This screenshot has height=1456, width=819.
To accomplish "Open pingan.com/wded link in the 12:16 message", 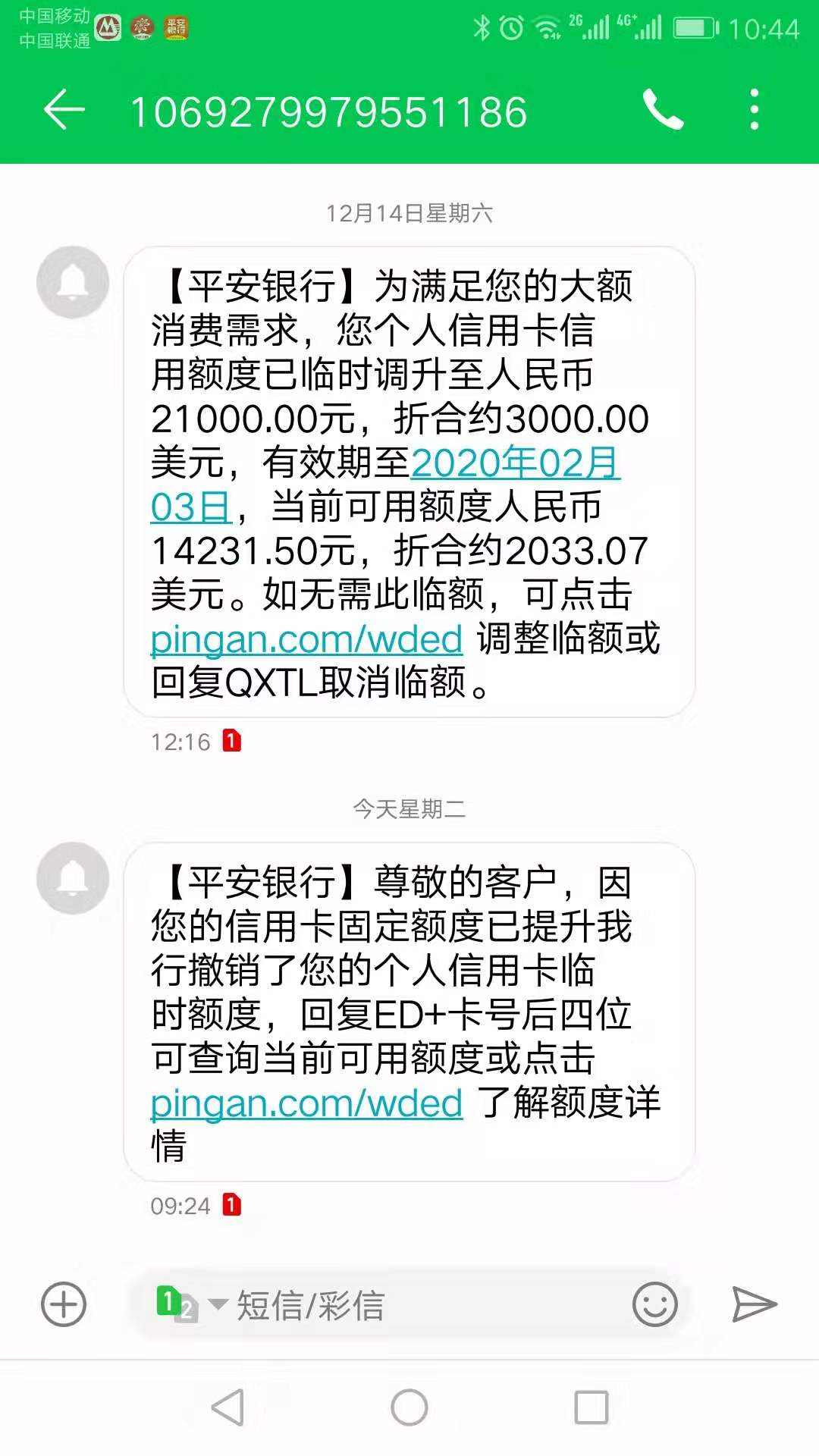I will [306, 639].
